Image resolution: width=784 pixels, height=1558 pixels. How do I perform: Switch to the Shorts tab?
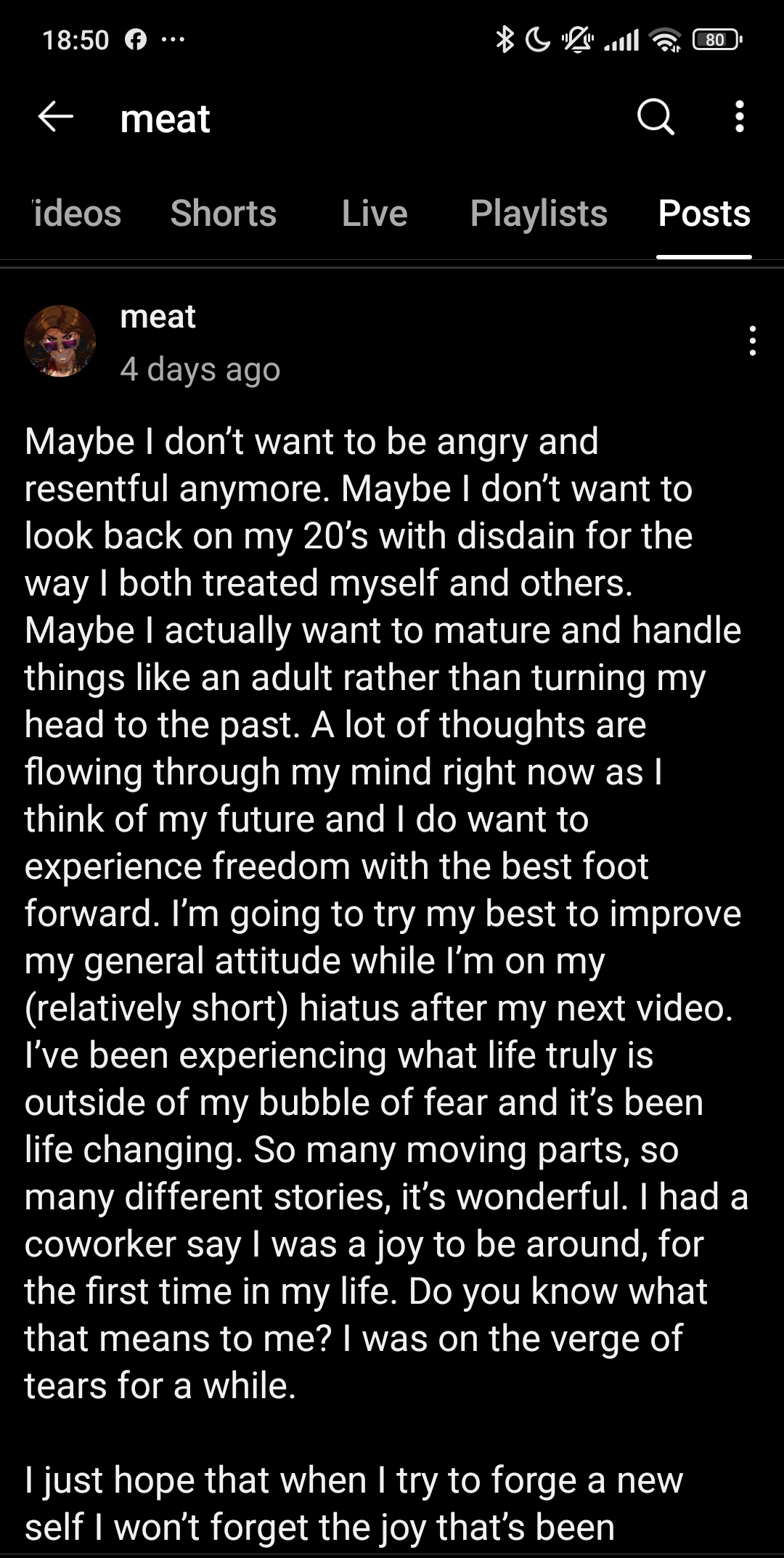click(224, 214)
